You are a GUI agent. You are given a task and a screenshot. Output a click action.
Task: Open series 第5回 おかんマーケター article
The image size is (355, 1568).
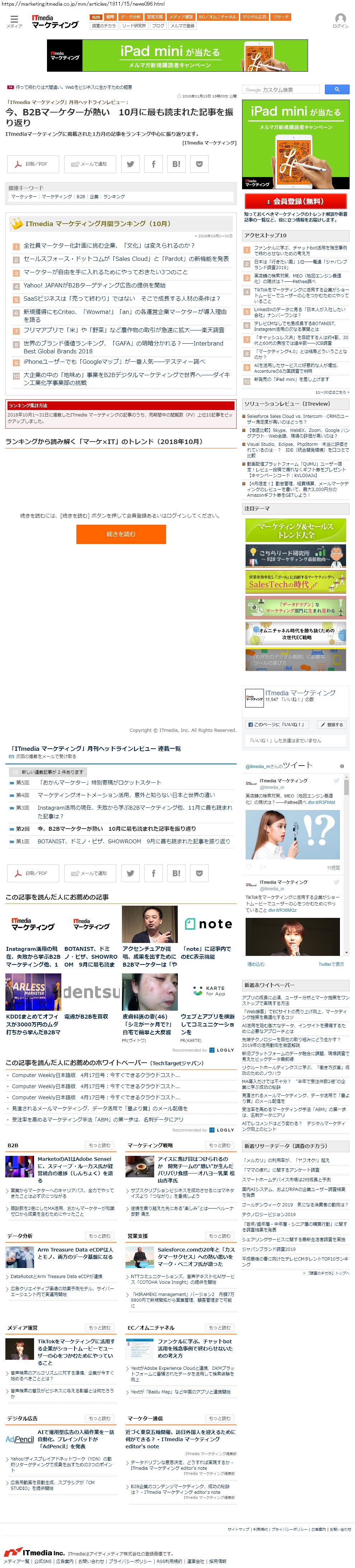click(x=100, y=782)
